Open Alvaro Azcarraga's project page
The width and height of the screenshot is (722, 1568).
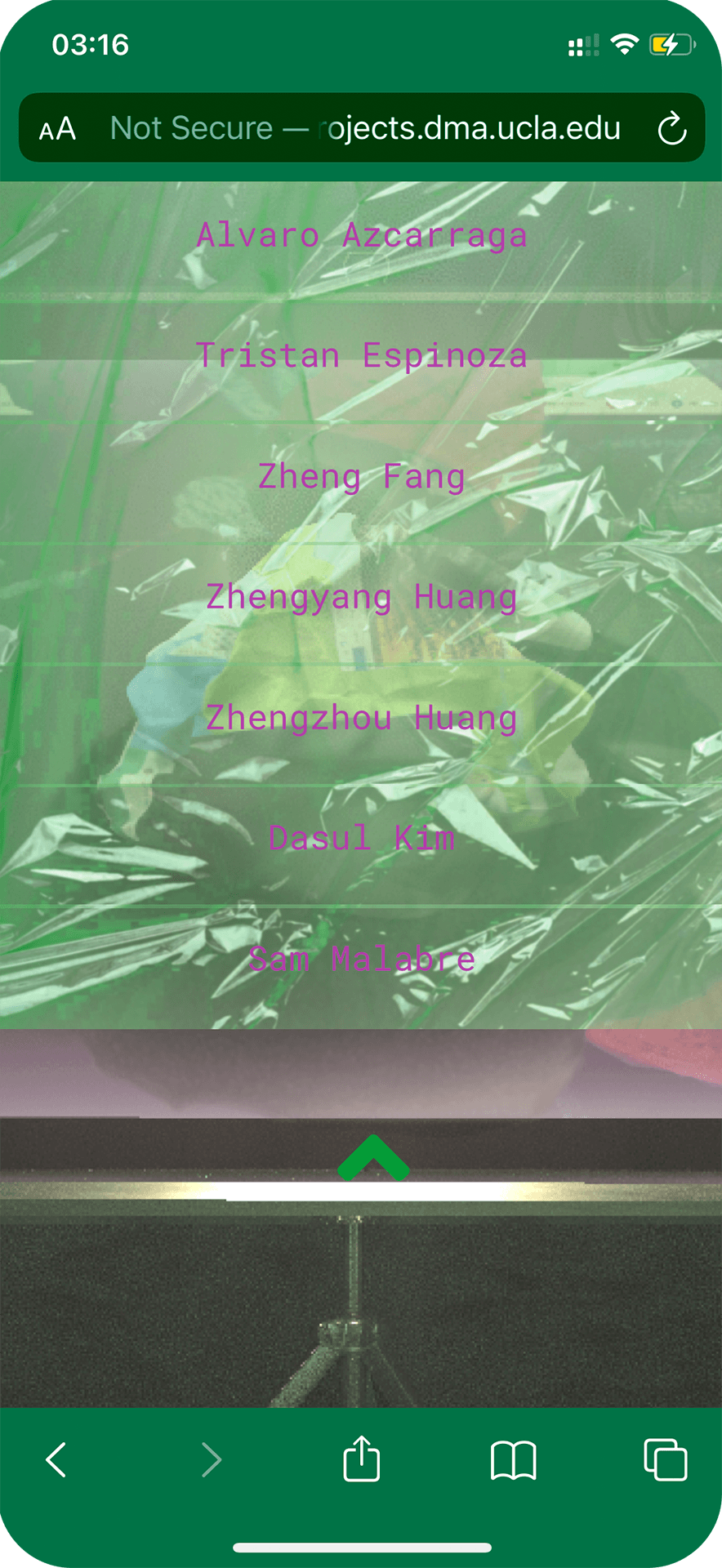(x=362, y=235)
